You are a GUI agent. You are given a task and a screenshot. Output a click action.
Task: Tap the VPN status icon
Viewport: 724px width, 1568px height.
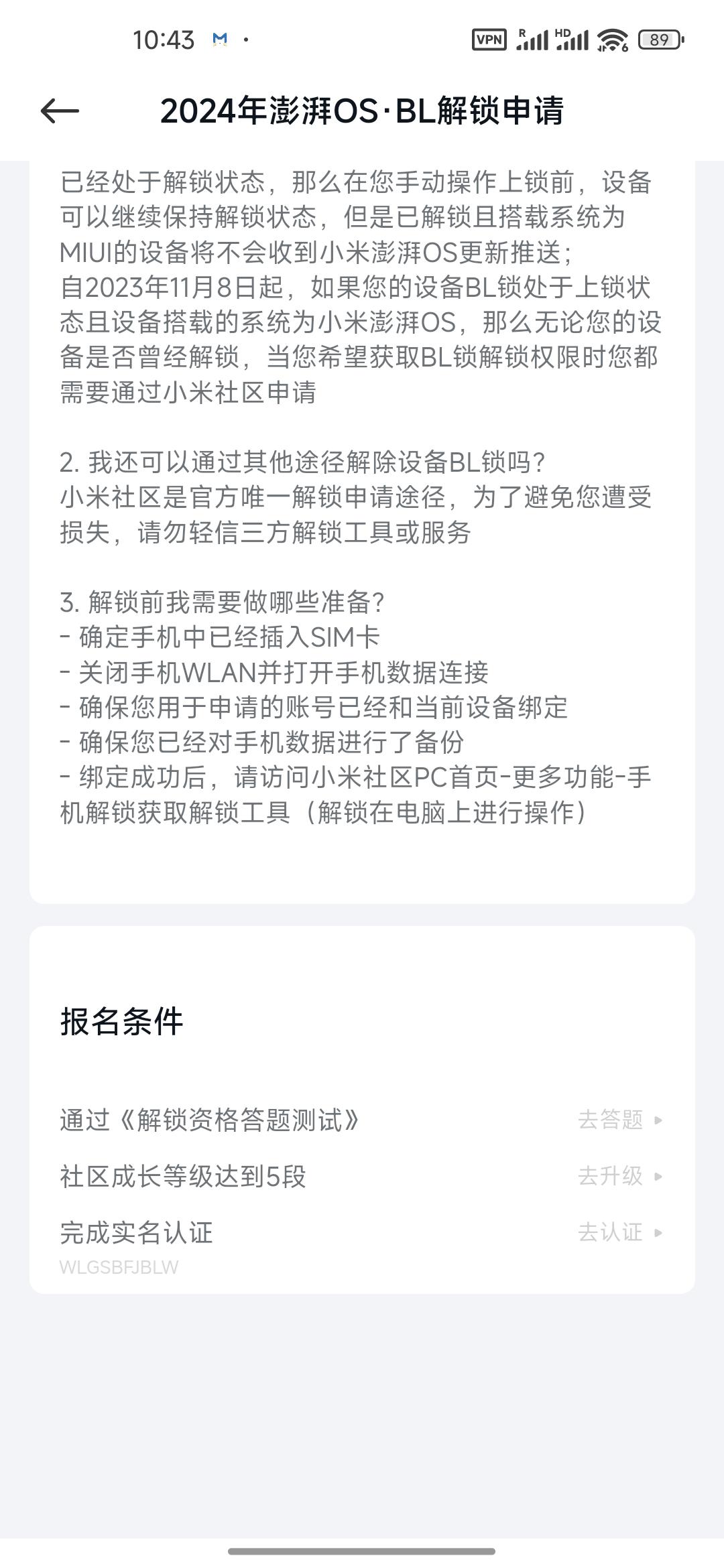tap(488, 41)
